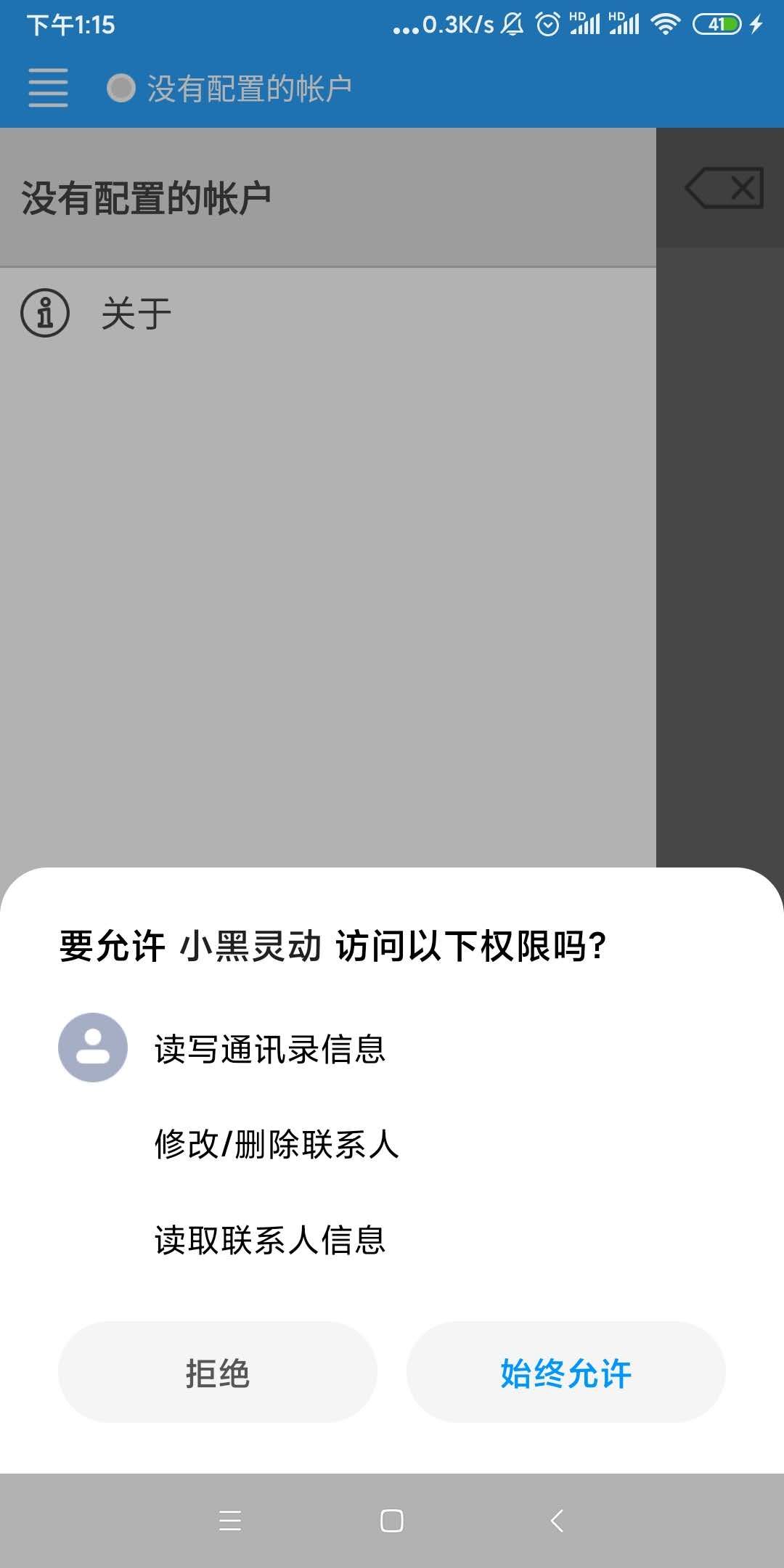The width and height of the screenshot is (784, 1568).
Task: Select the Wi-Fi icon in the status bar
Action: [665, 24]
